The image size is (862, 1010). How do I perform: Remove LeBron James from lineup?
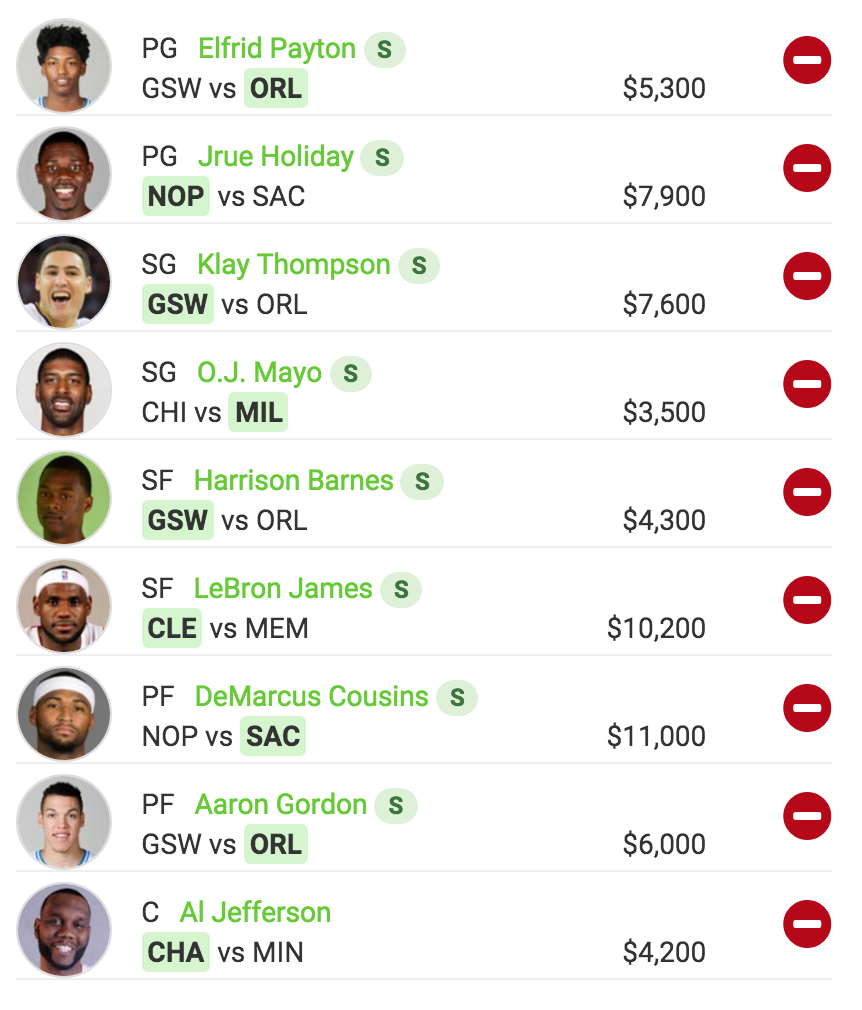pyautogui.click(x=807, y=600)
